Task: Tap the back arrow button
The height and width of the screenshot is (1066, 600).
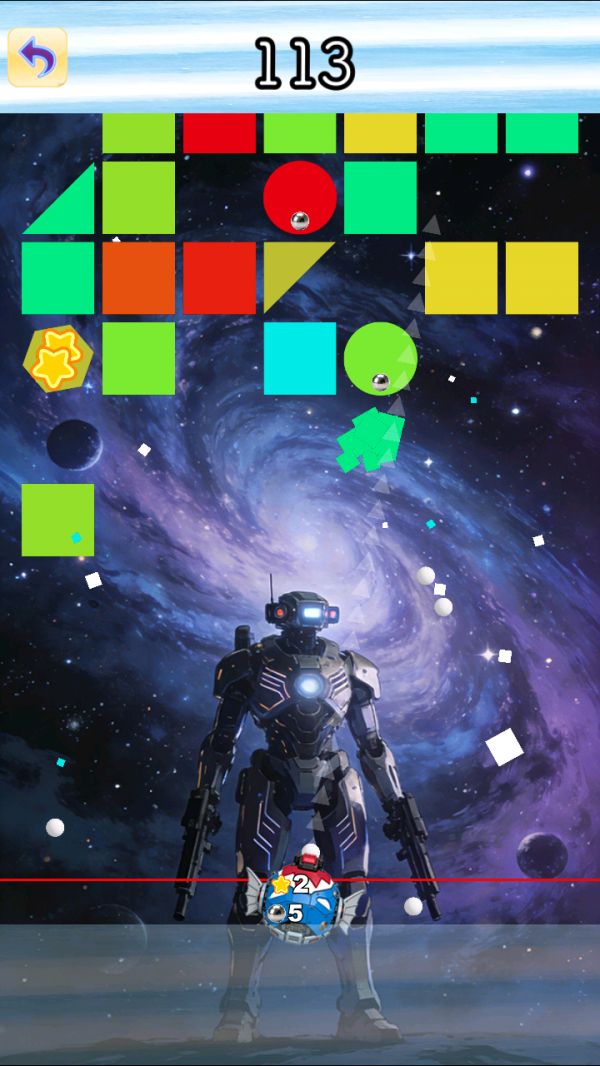Action: tap(38, 57)
